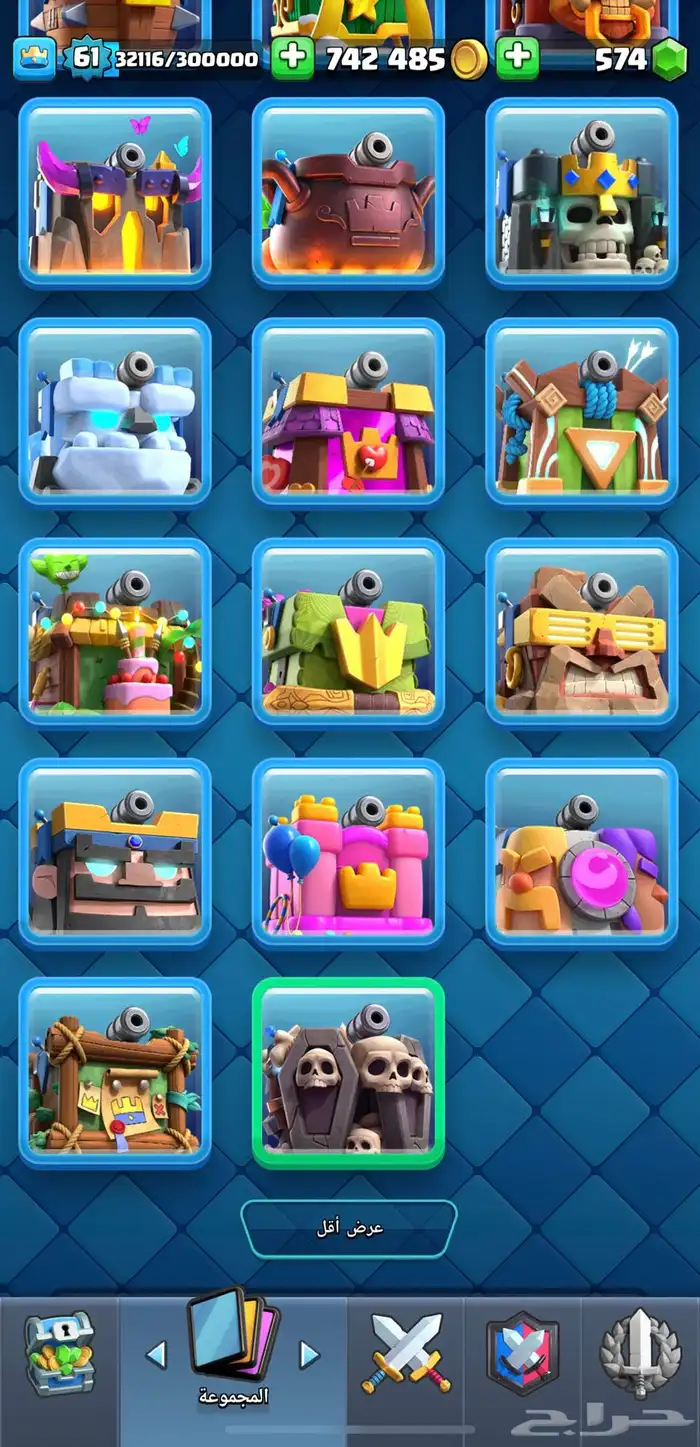Open the shop chest tab
Viewport: 700px width, 1447px height.
pyautogui.click(x=59, y=1355)
